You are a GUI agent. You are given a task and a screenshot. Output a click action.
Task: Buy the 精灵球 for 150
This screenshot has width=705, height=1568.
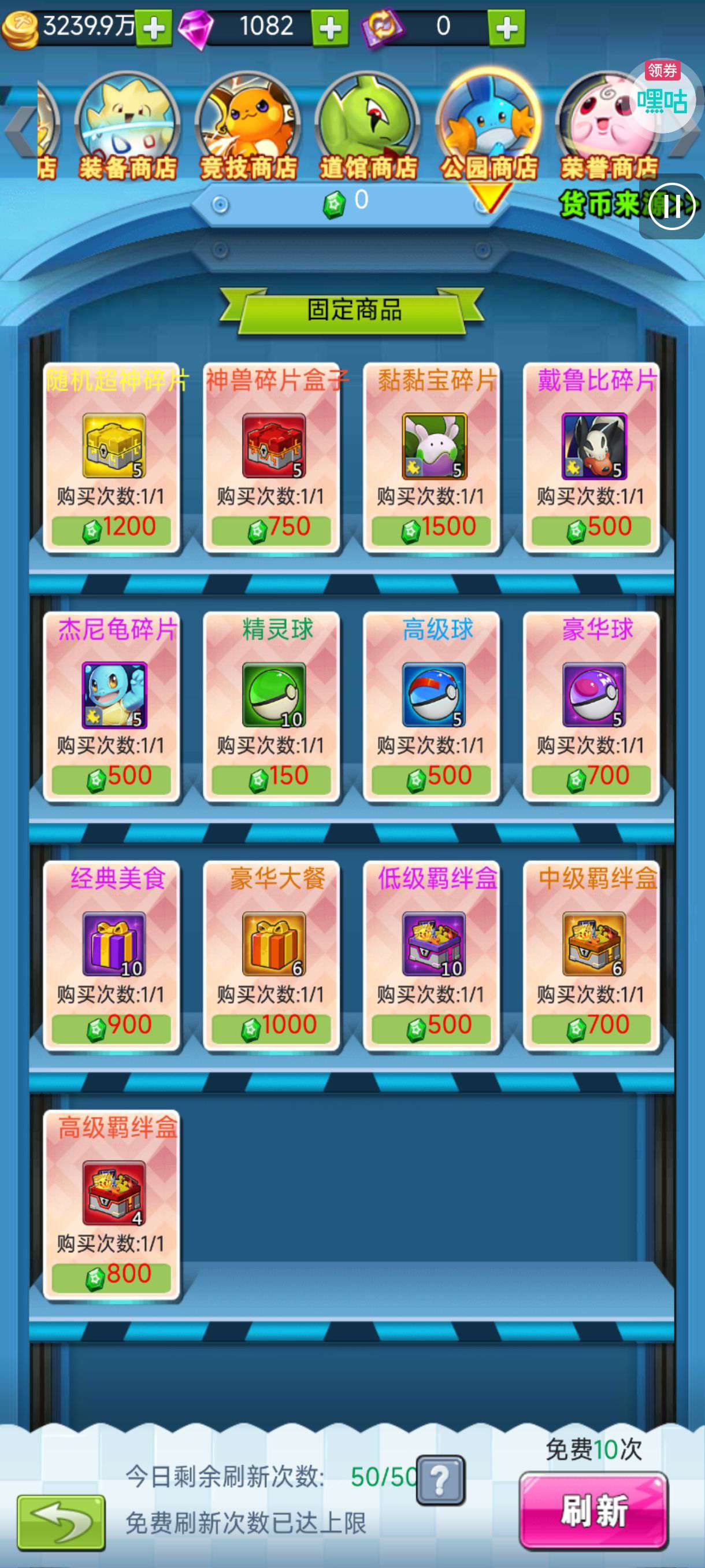click(271, 707)
